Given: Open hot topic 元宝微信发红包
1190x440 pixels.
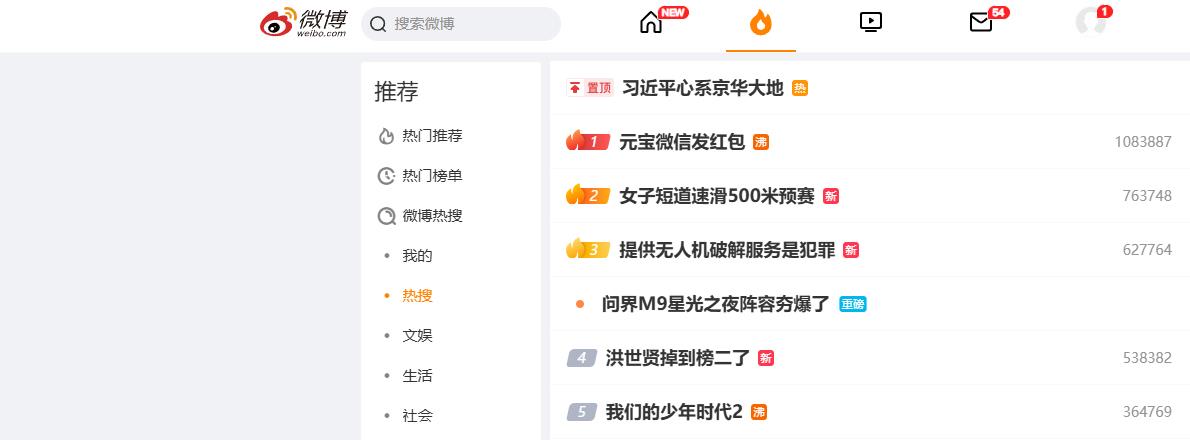Looking at the screenshot, I should (682, 142).
